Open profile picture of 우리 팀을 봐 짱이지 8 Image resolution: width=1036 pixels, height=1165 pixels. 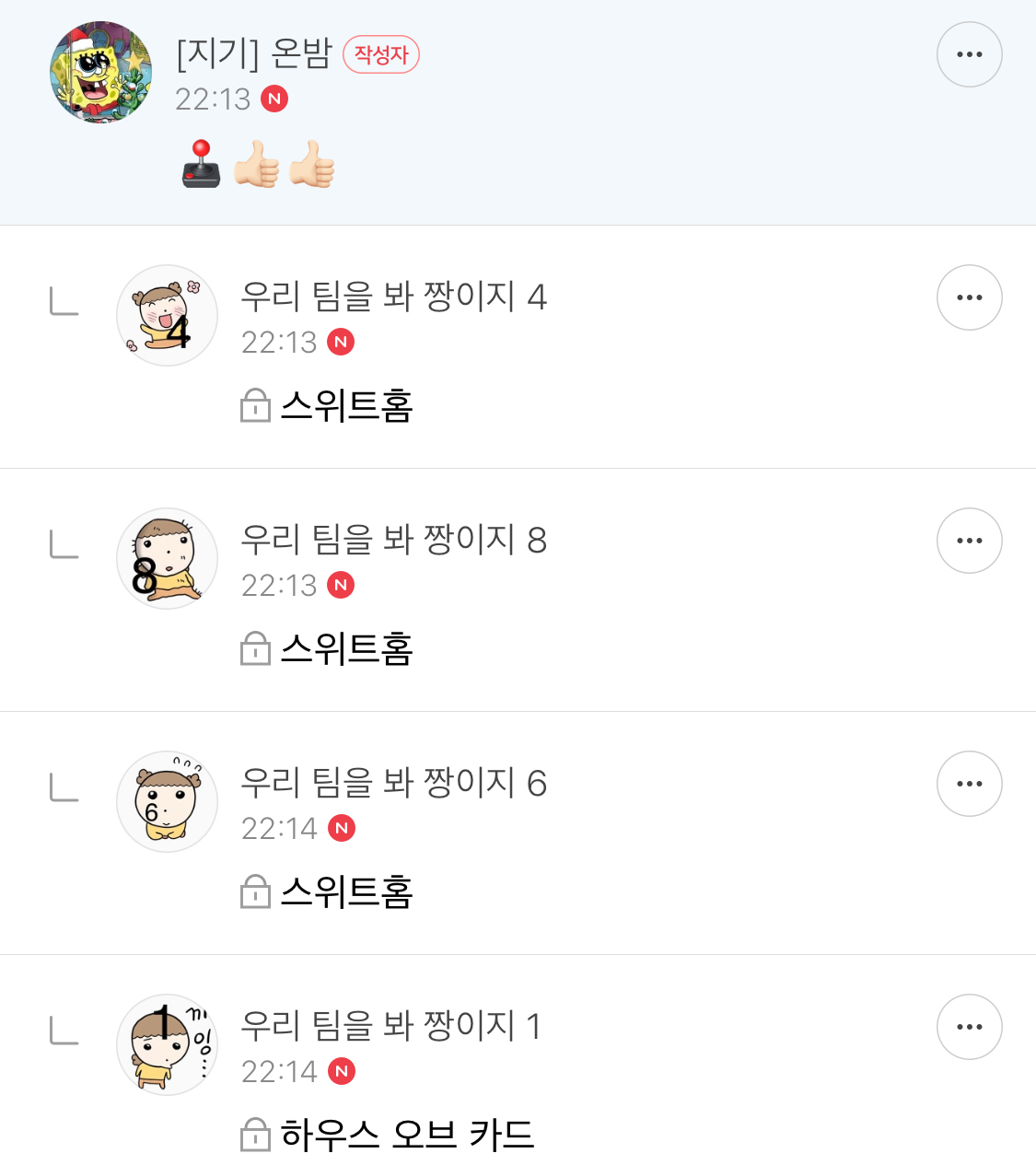(x=167, y=558)
